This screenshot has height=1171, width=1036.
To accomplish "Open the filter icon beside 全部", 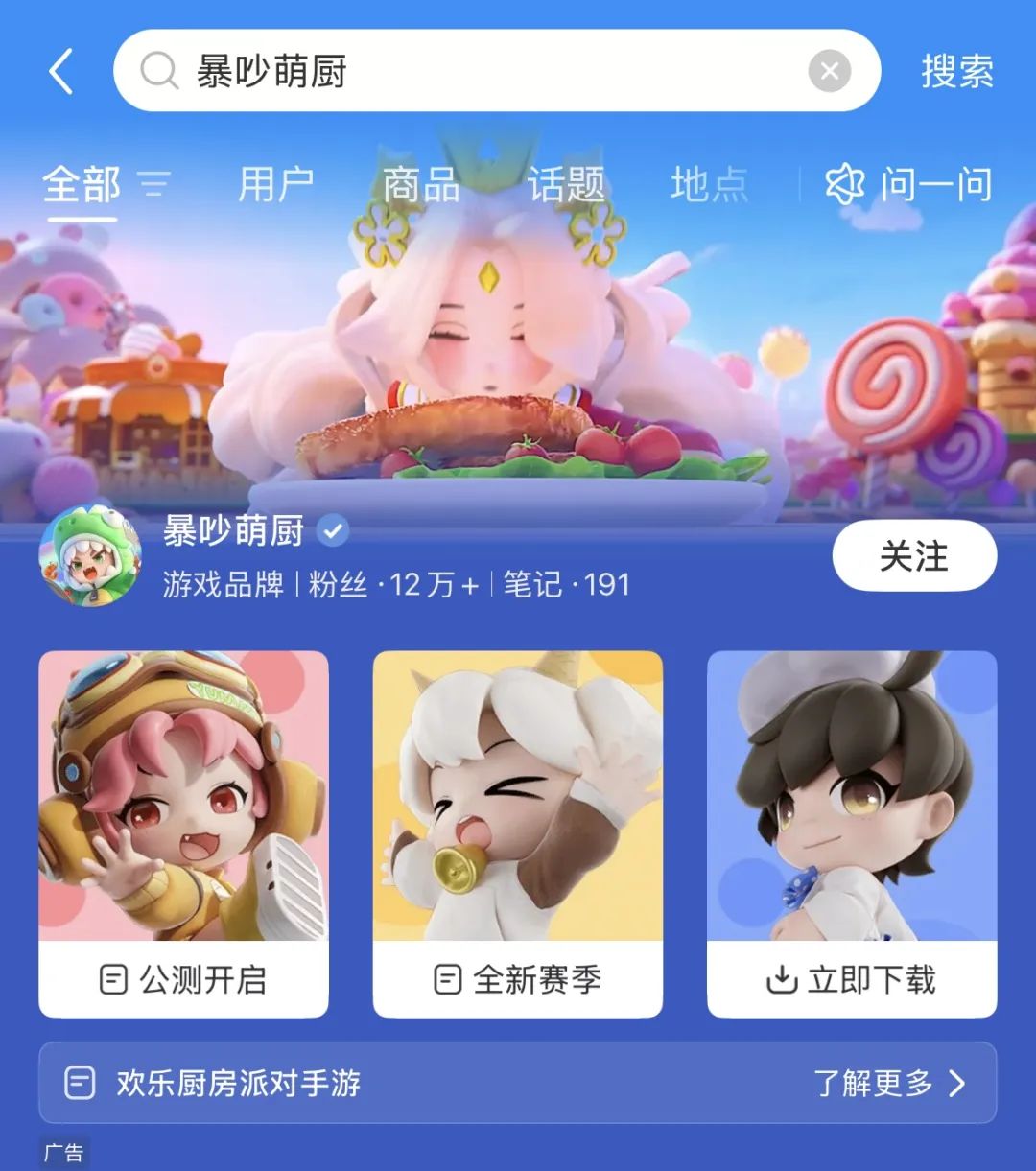I will (153, 184).
